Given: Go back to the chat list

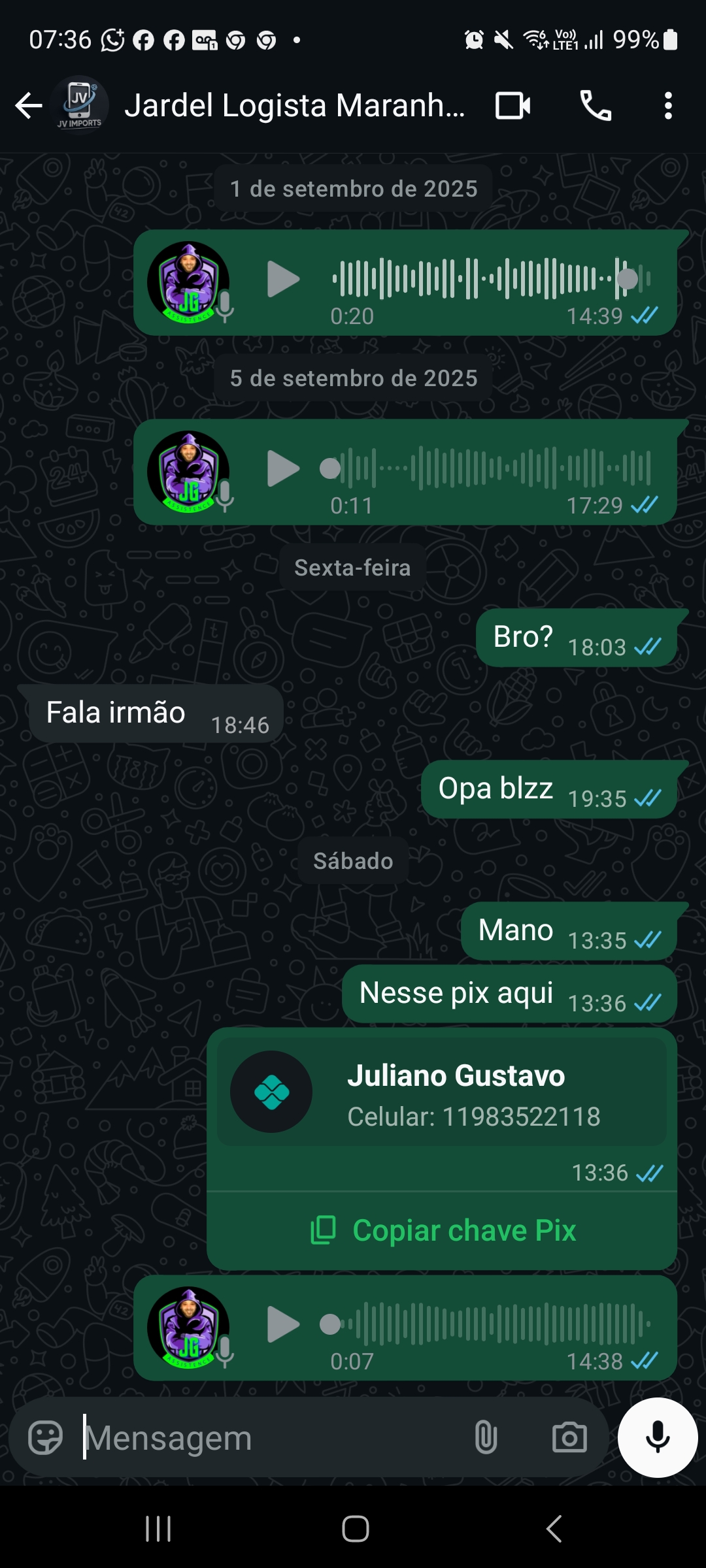Looking at the screenshot, I should [29, 106].
